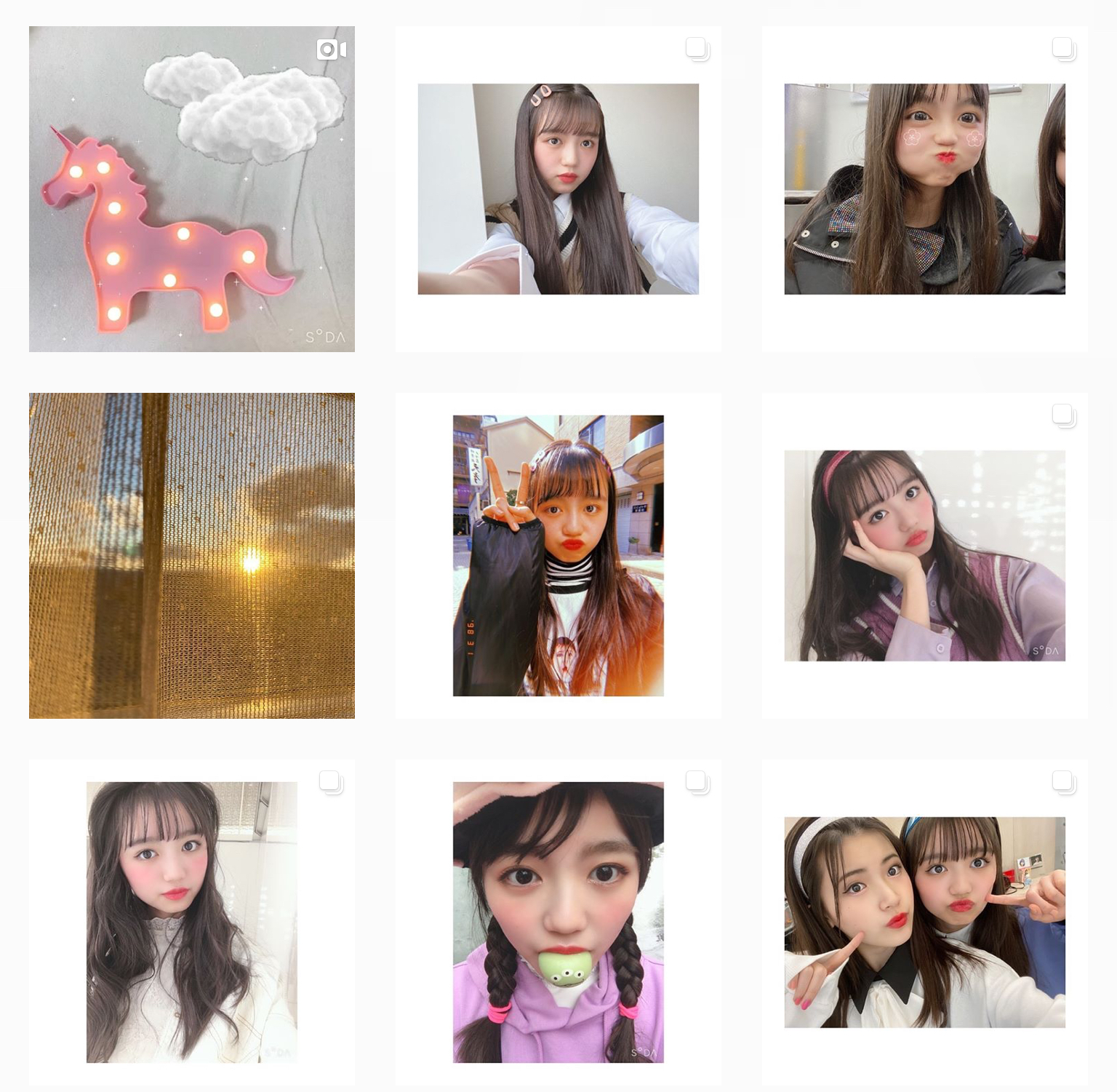Open the braids and green alien toy post
Screen dimensions: 1117x1092
pos(558,922)
